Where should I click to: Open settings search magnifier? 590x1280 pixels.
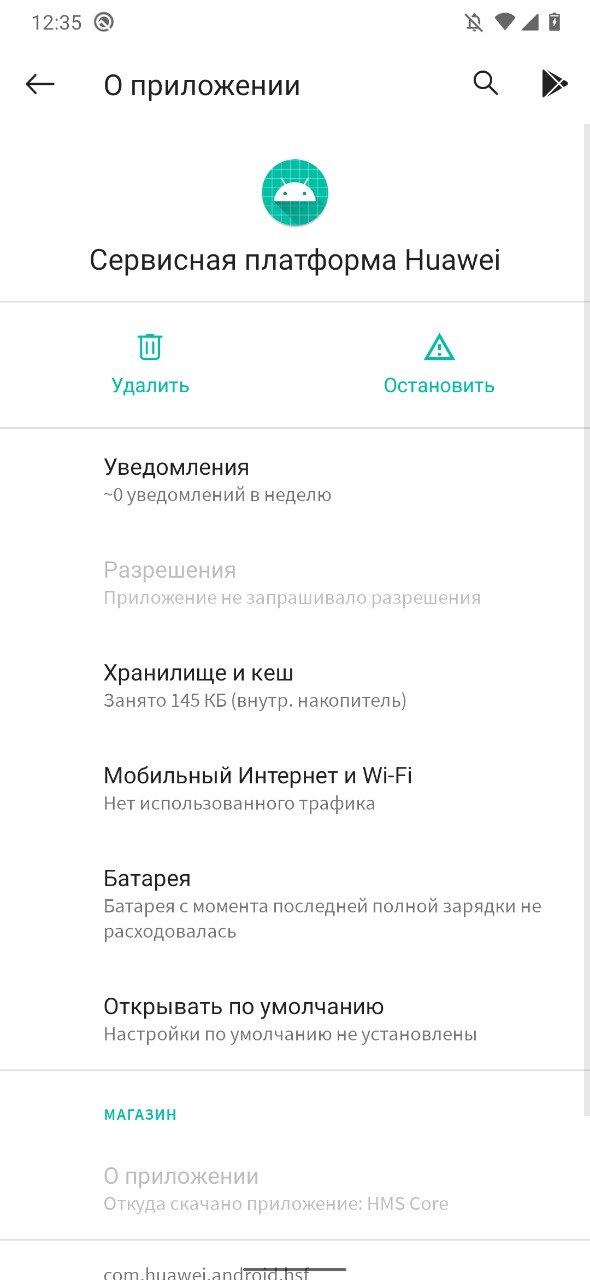click(x=485, y=84)
